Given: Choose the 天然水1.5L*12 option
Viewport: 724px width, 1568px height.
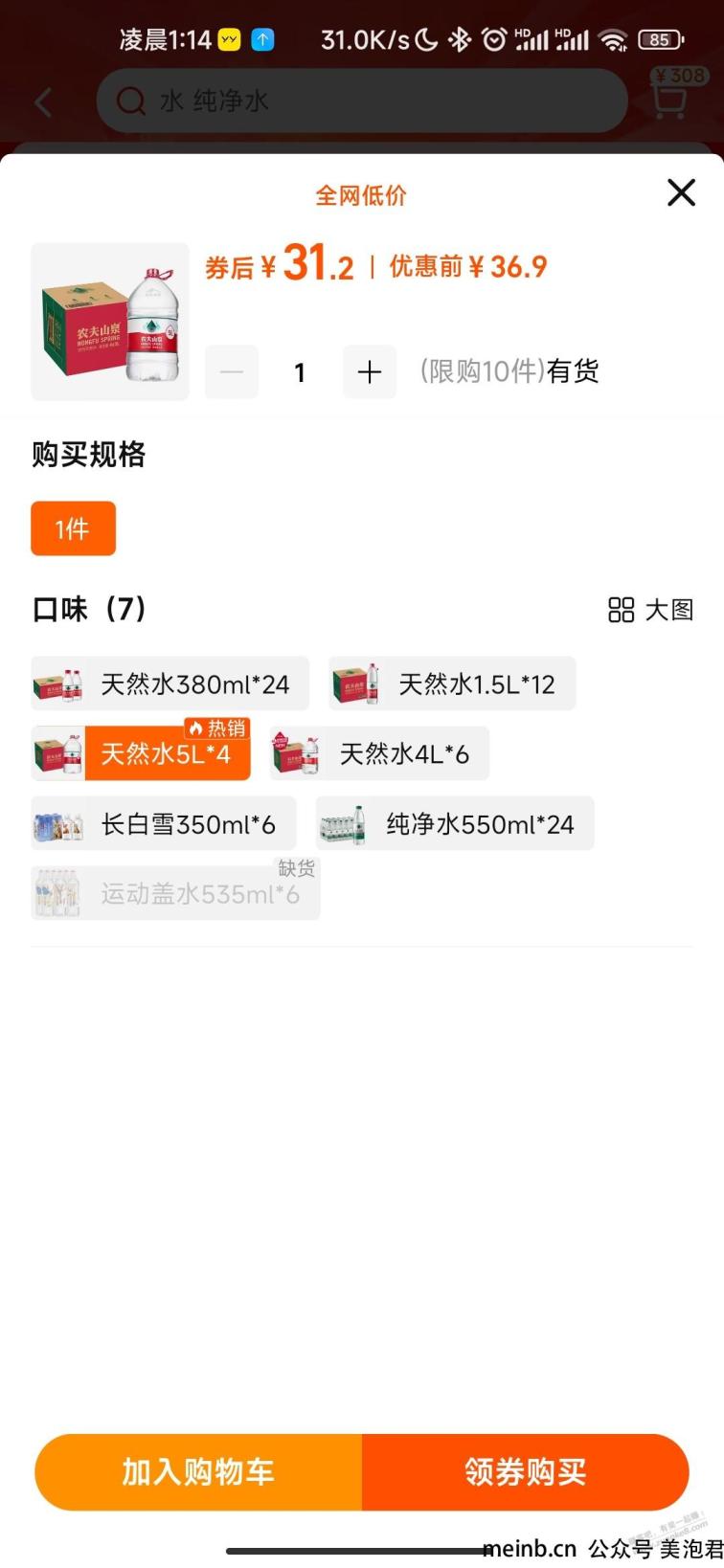Looking at the screenshot, I should (x=452, y=683).
